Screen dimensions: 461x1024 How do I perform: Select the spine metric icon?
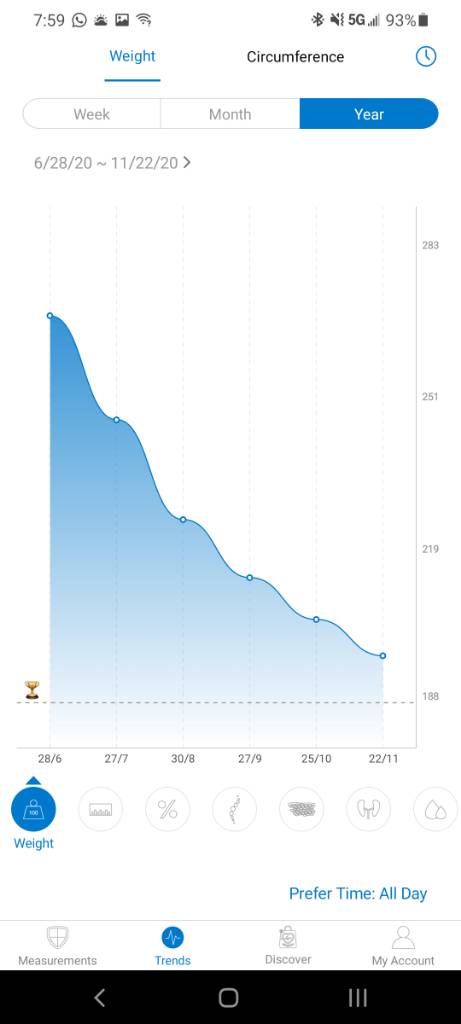(235, 810)
